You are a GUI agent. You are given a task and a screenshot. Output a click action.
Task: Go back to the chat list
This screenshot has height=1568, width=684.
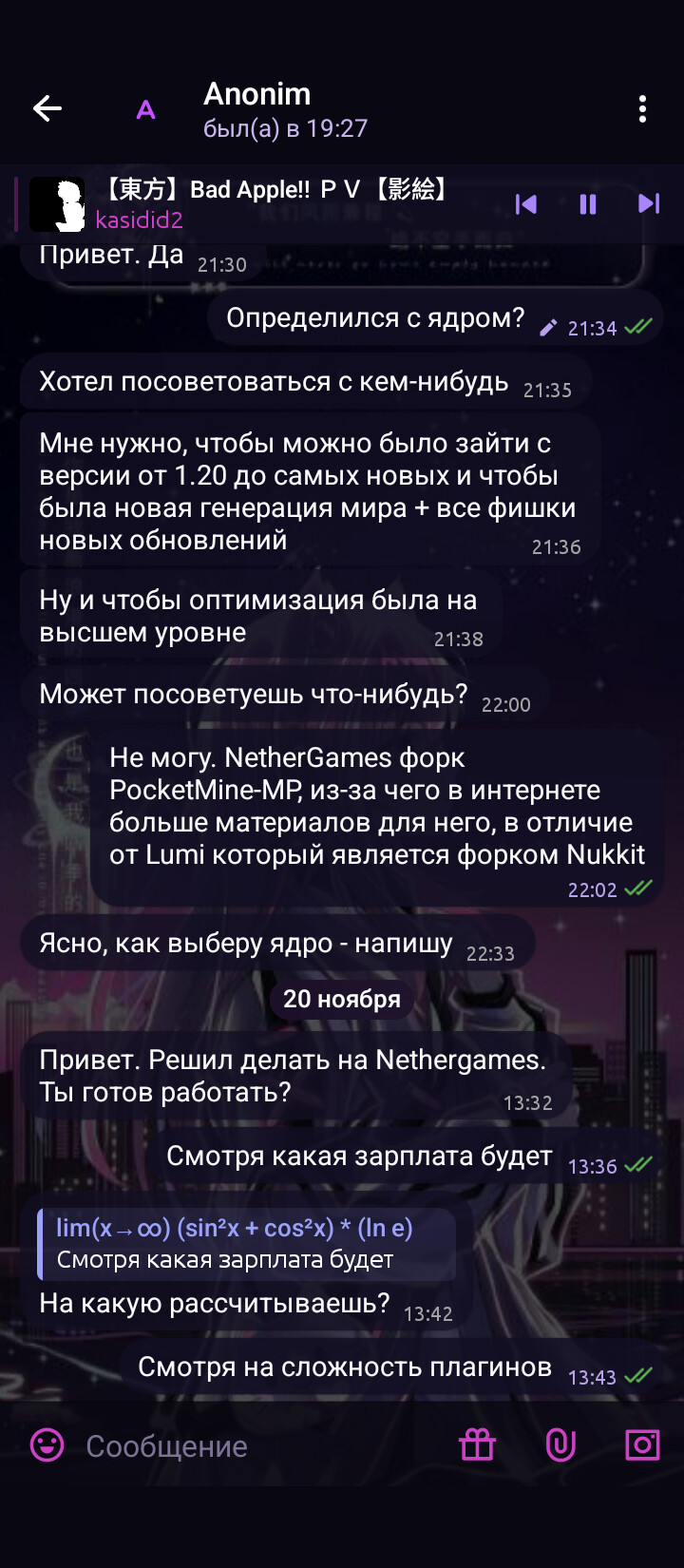coord(47,109)
